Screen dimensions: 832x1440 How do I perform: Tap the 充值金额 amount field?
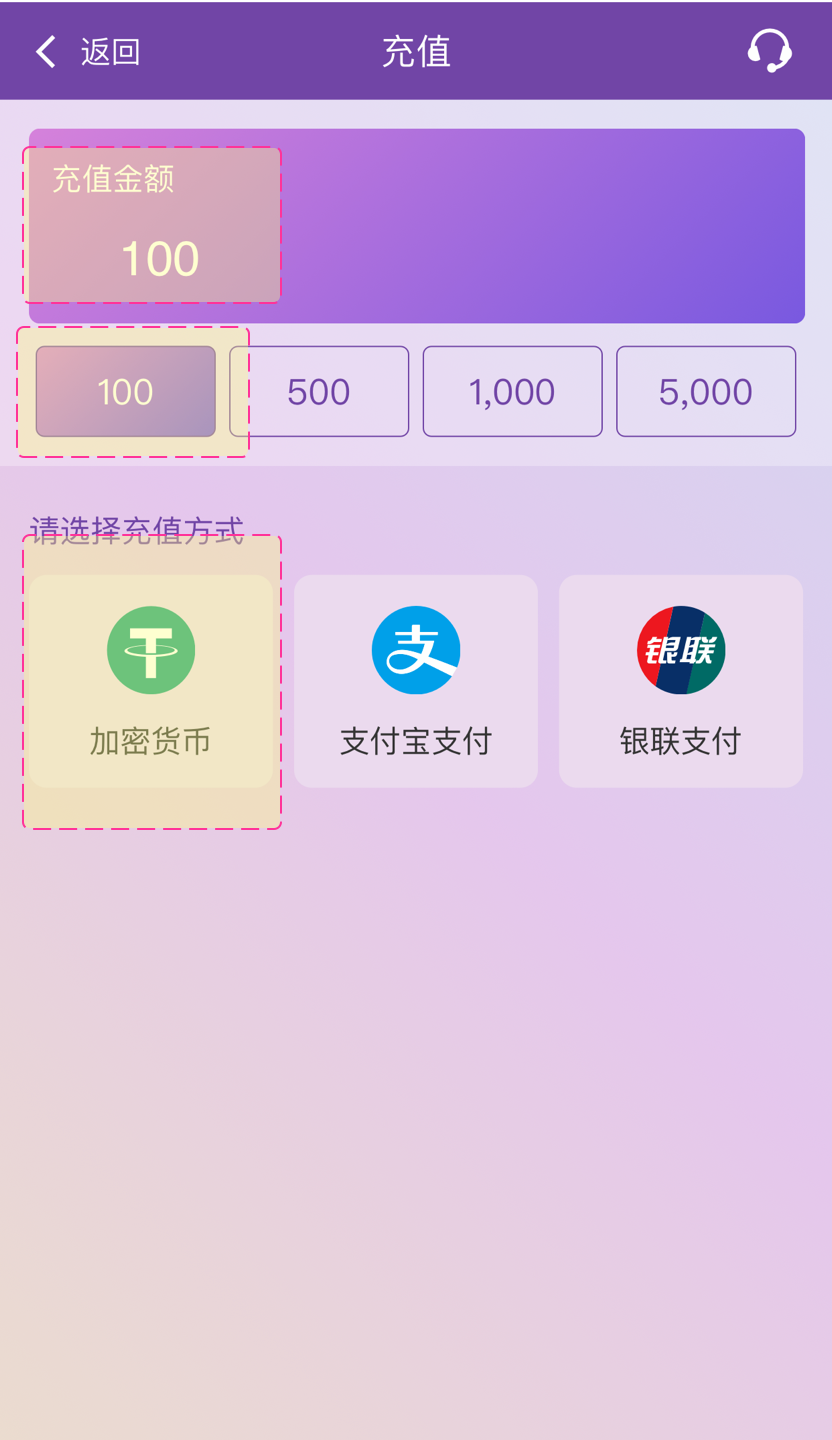[159, 258]
